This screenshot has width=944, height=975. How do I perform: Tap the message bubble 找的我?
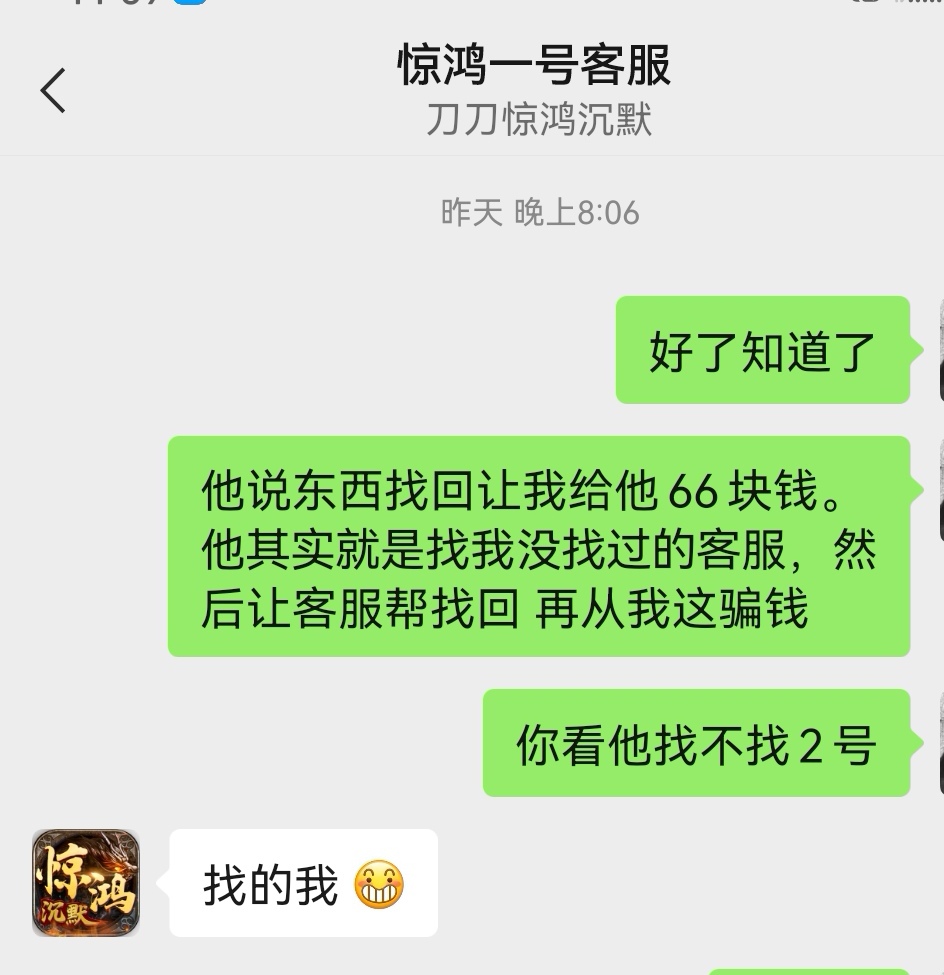click(x=300, y=884)
